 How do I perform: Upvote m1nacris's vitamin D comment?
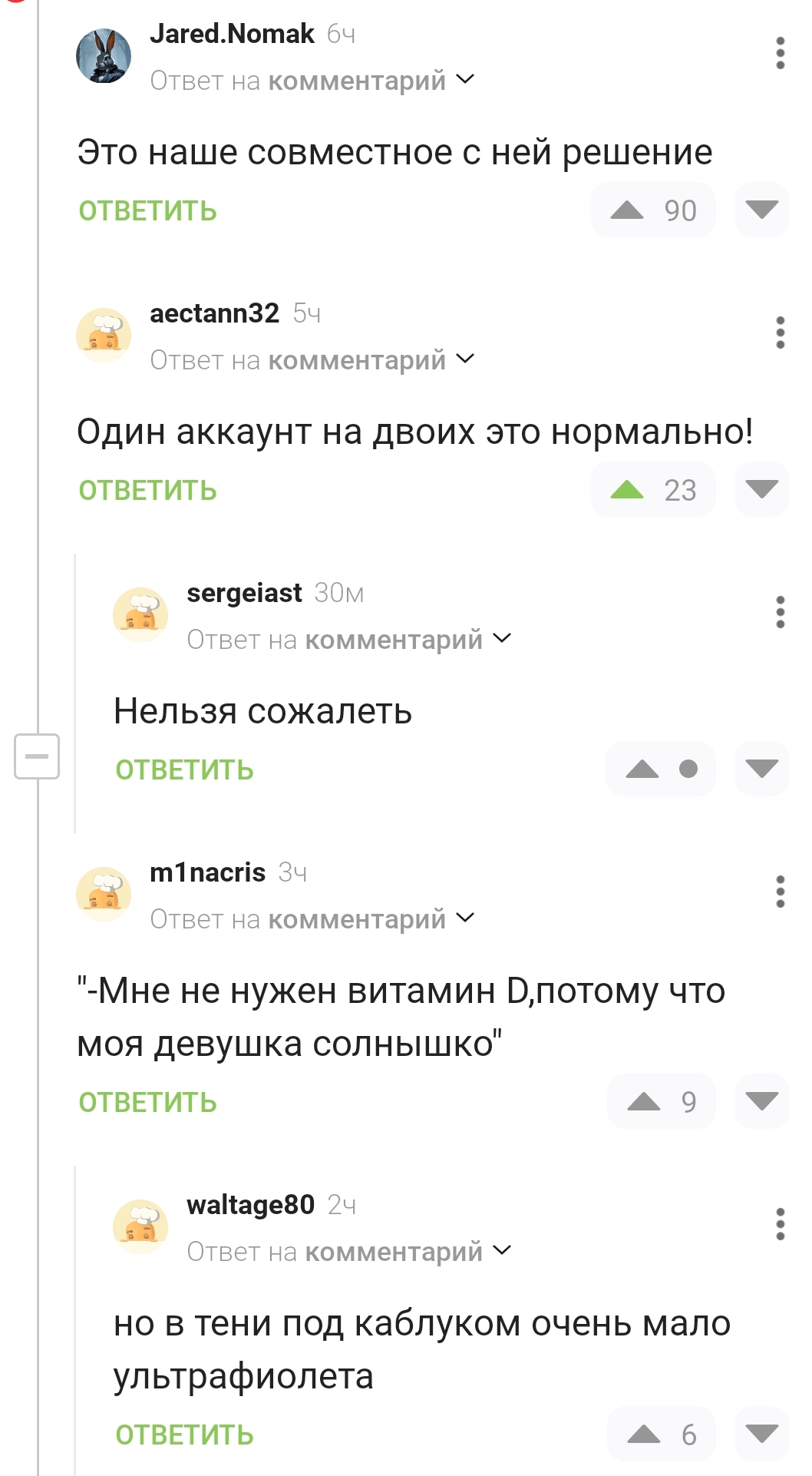[x=643, y=1102]
